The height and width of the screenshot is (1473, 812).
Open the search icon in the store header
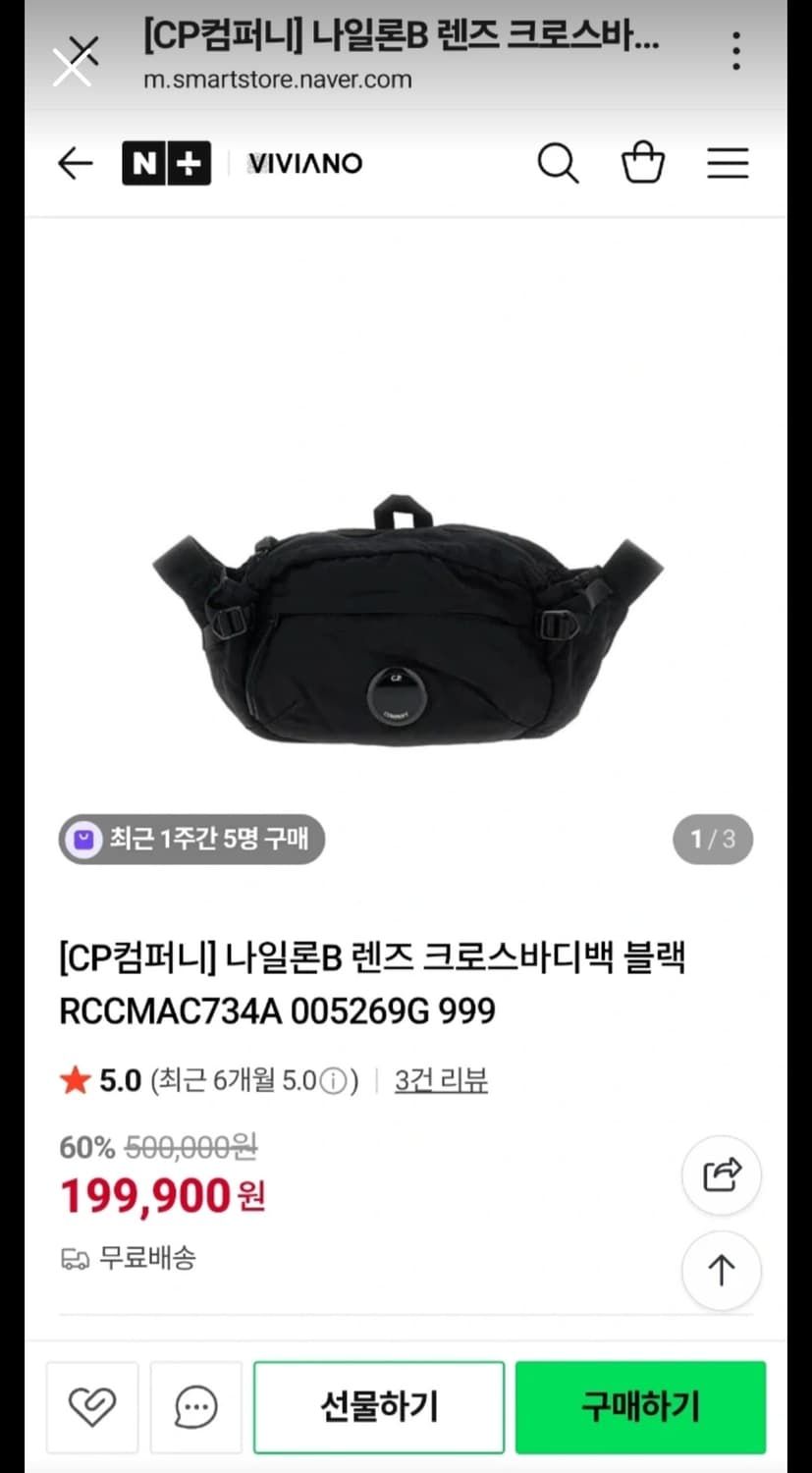[x=558, y=163]
